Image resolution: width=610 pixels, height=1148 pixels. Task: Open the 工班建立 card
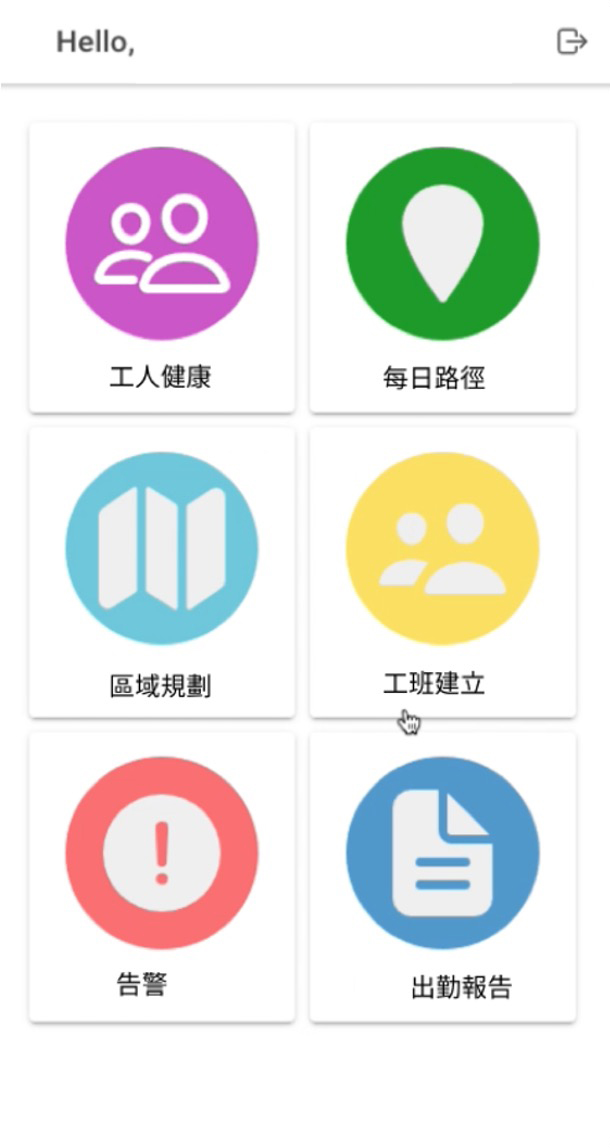442,573
